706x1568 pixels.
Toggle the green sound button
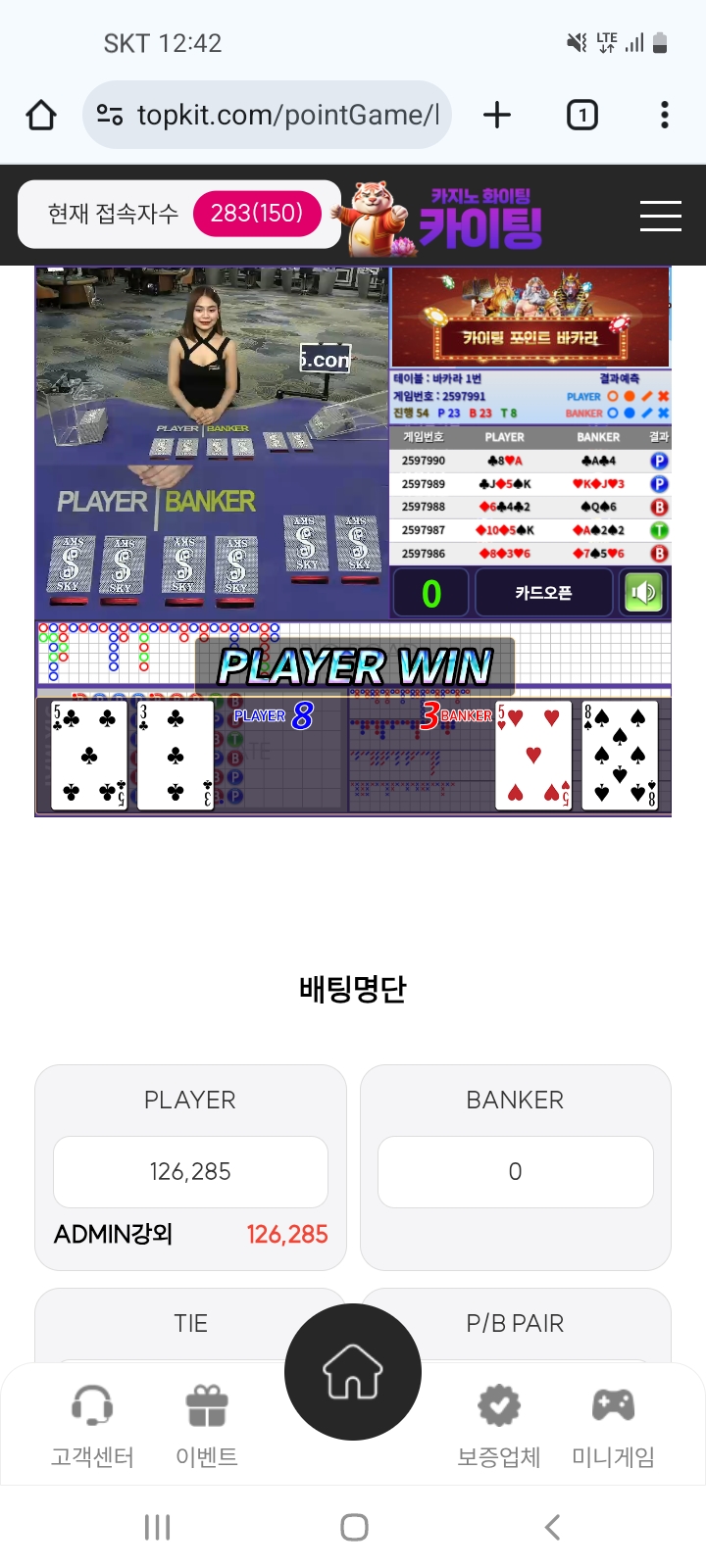[643, 593]
